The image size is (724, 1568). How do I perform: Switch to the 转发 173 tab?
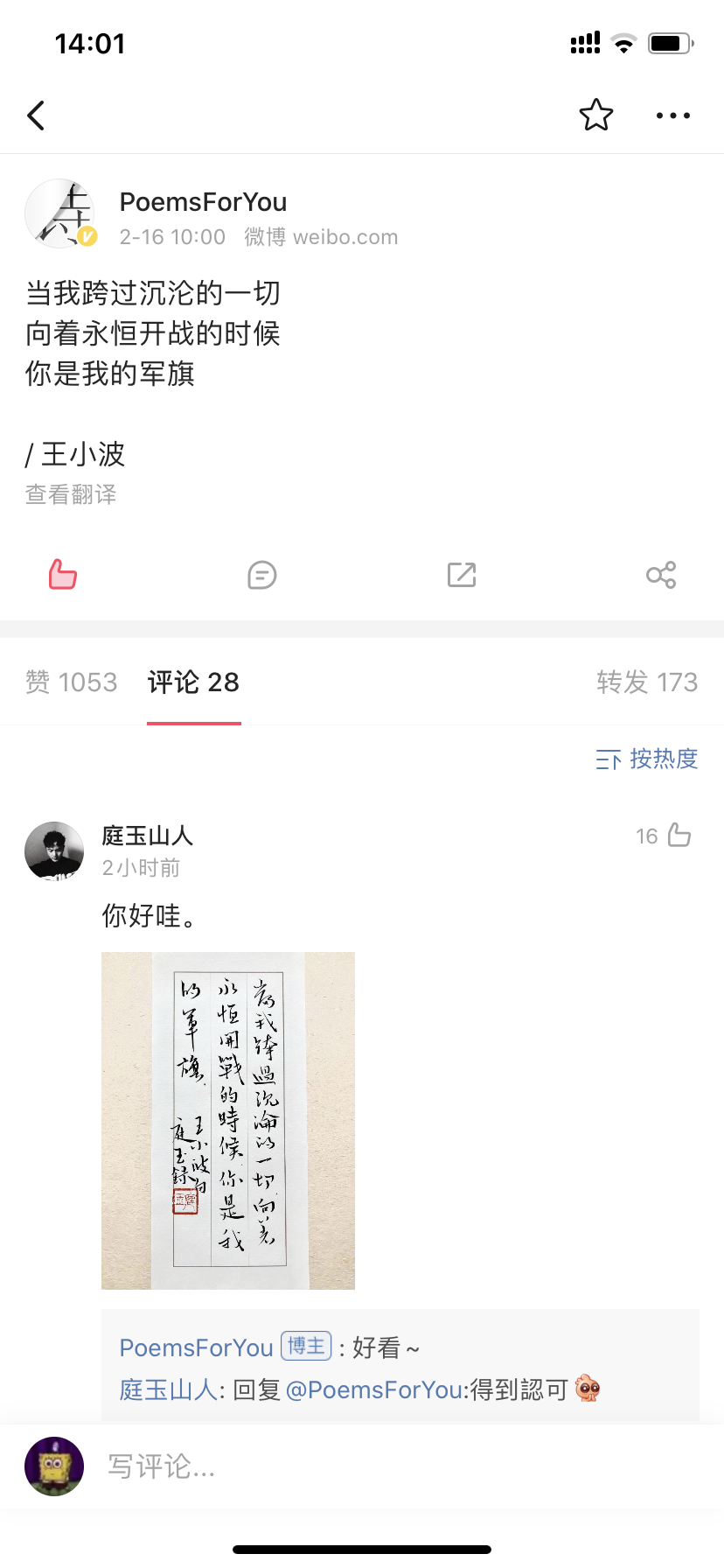[x=647, y=682]
